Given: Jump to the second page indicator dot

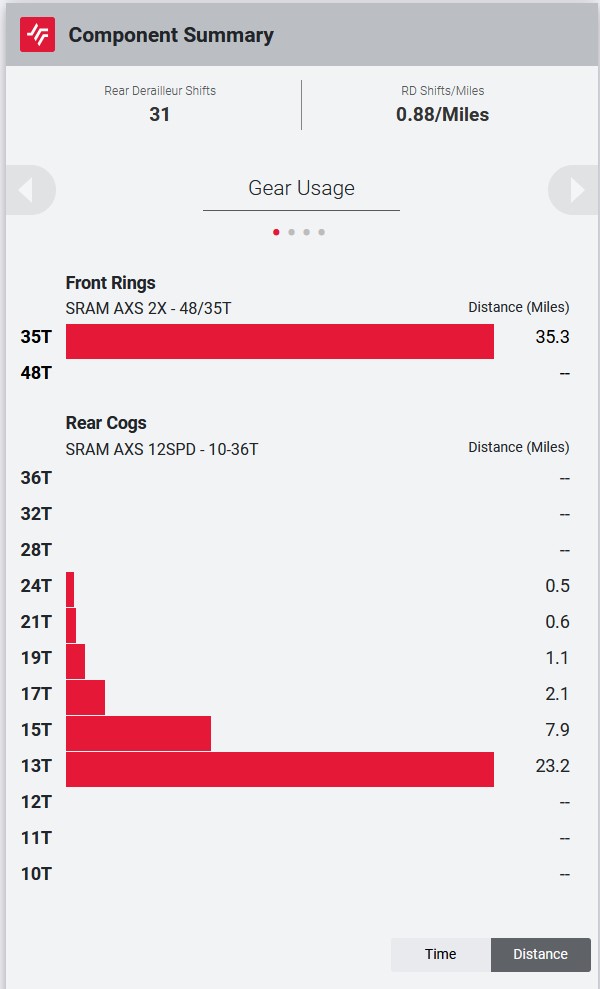Looking at the screenshot, I should tap(291, 232).
